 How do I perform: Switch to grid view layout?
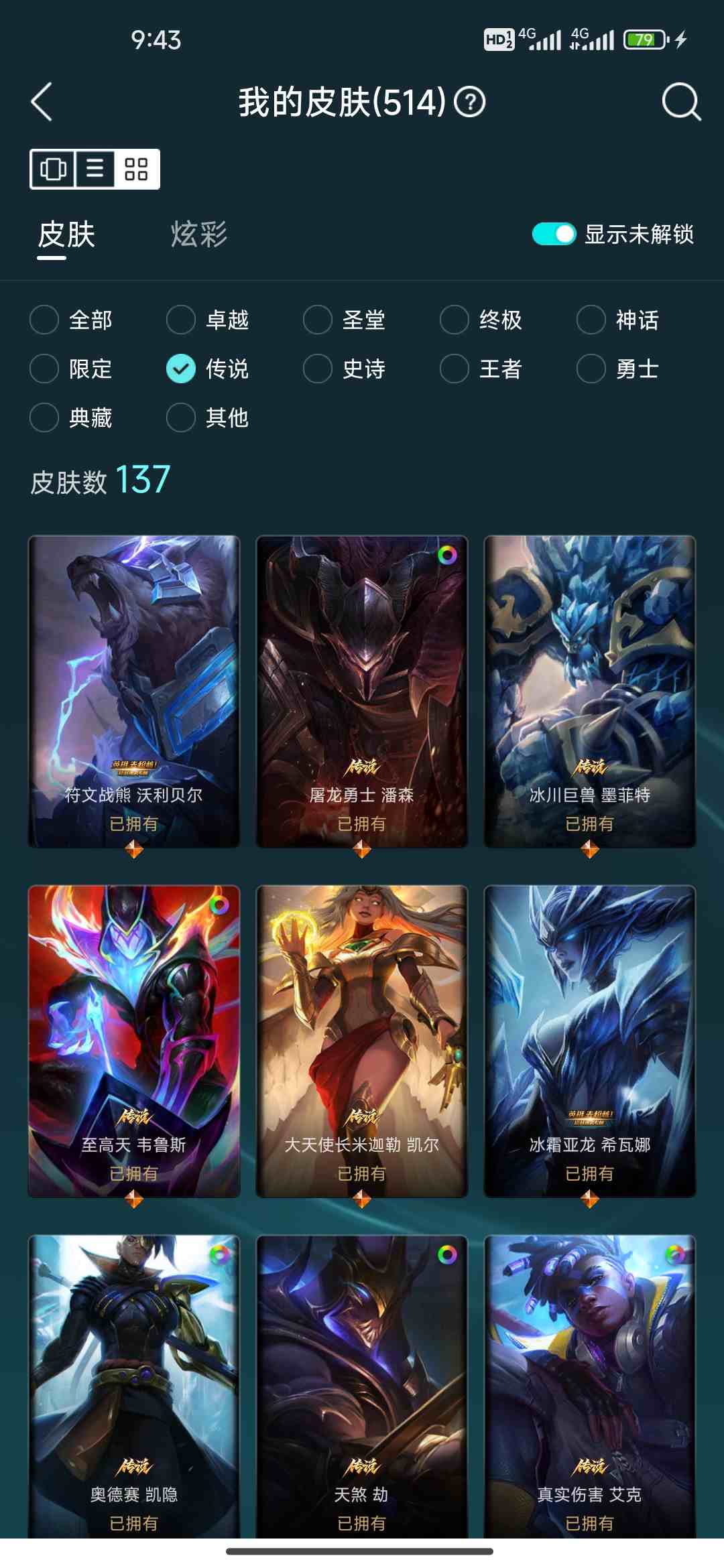click(136, 169)
